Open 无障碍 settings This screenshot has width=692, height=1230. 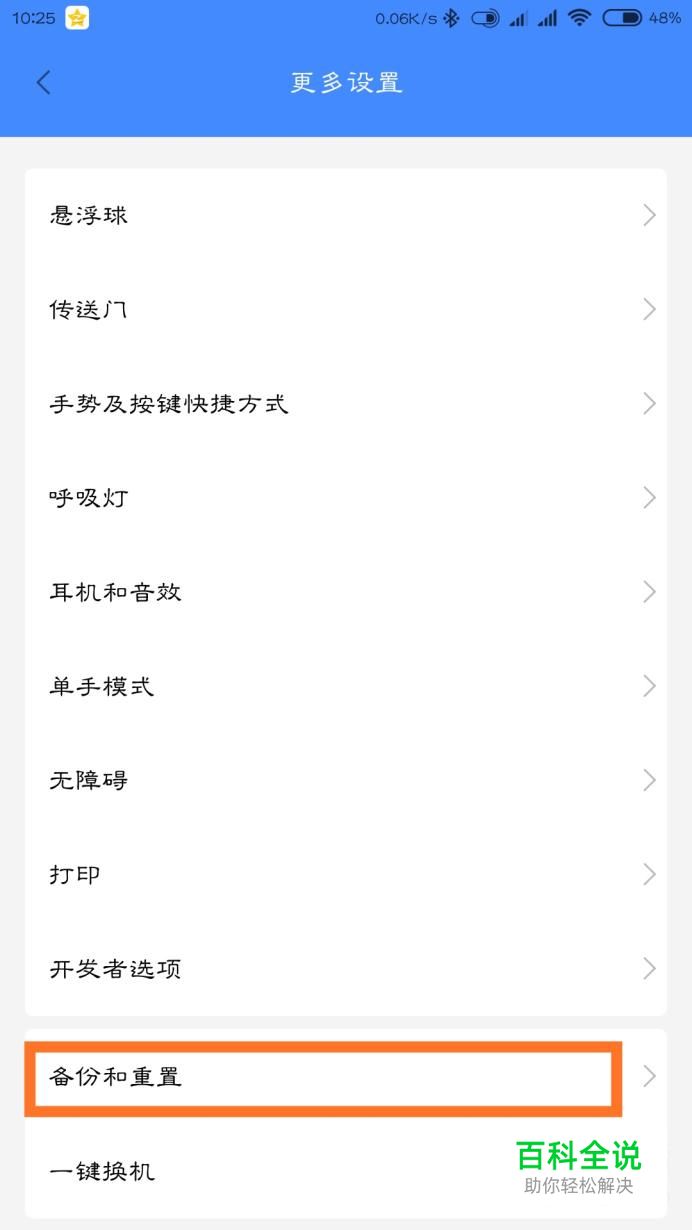[x=346, y=780]
